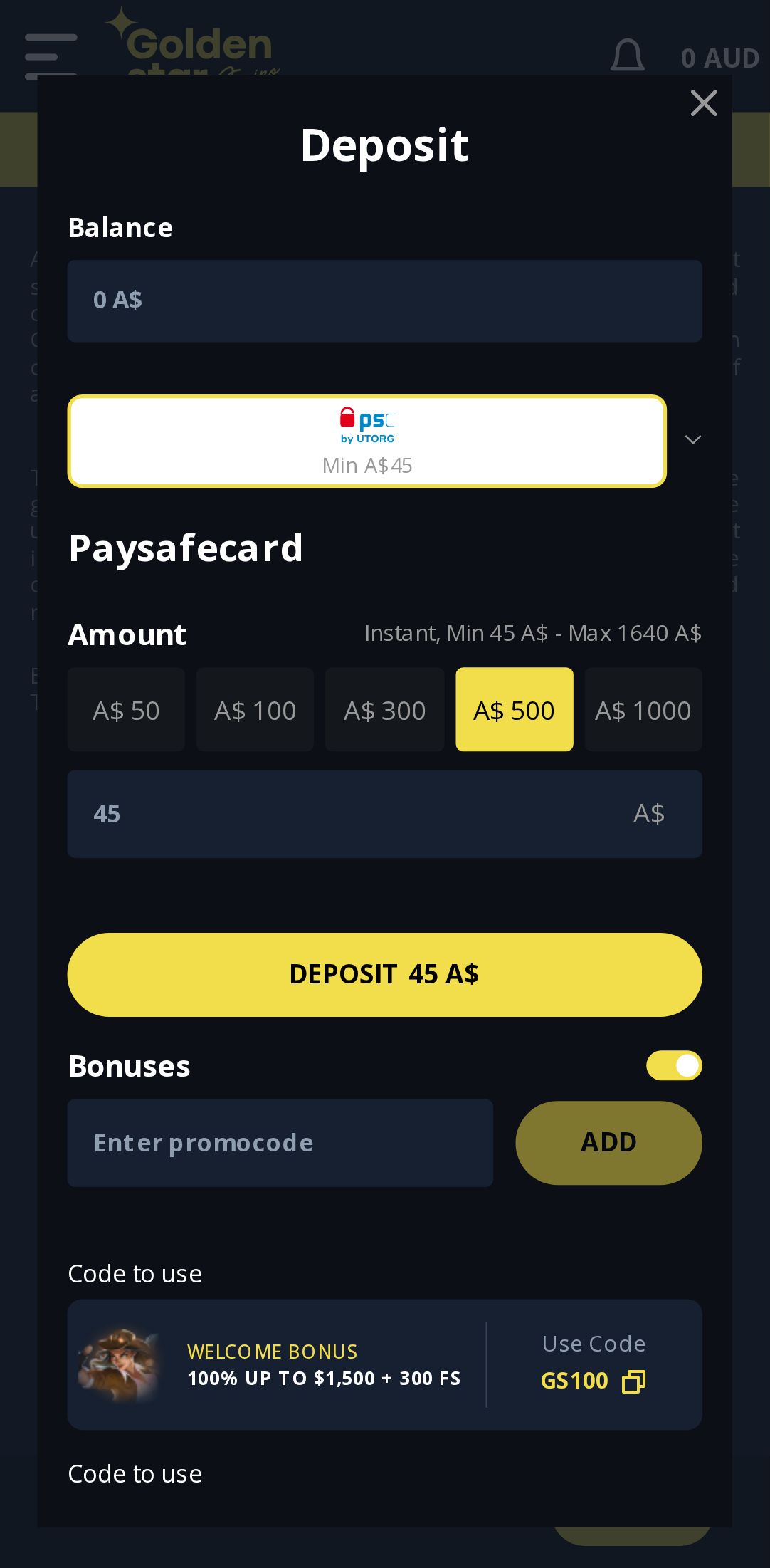This screenshot has height=1568, width=770.
Task: Choose the A$ 300 amount
Action: coord(384,710)
